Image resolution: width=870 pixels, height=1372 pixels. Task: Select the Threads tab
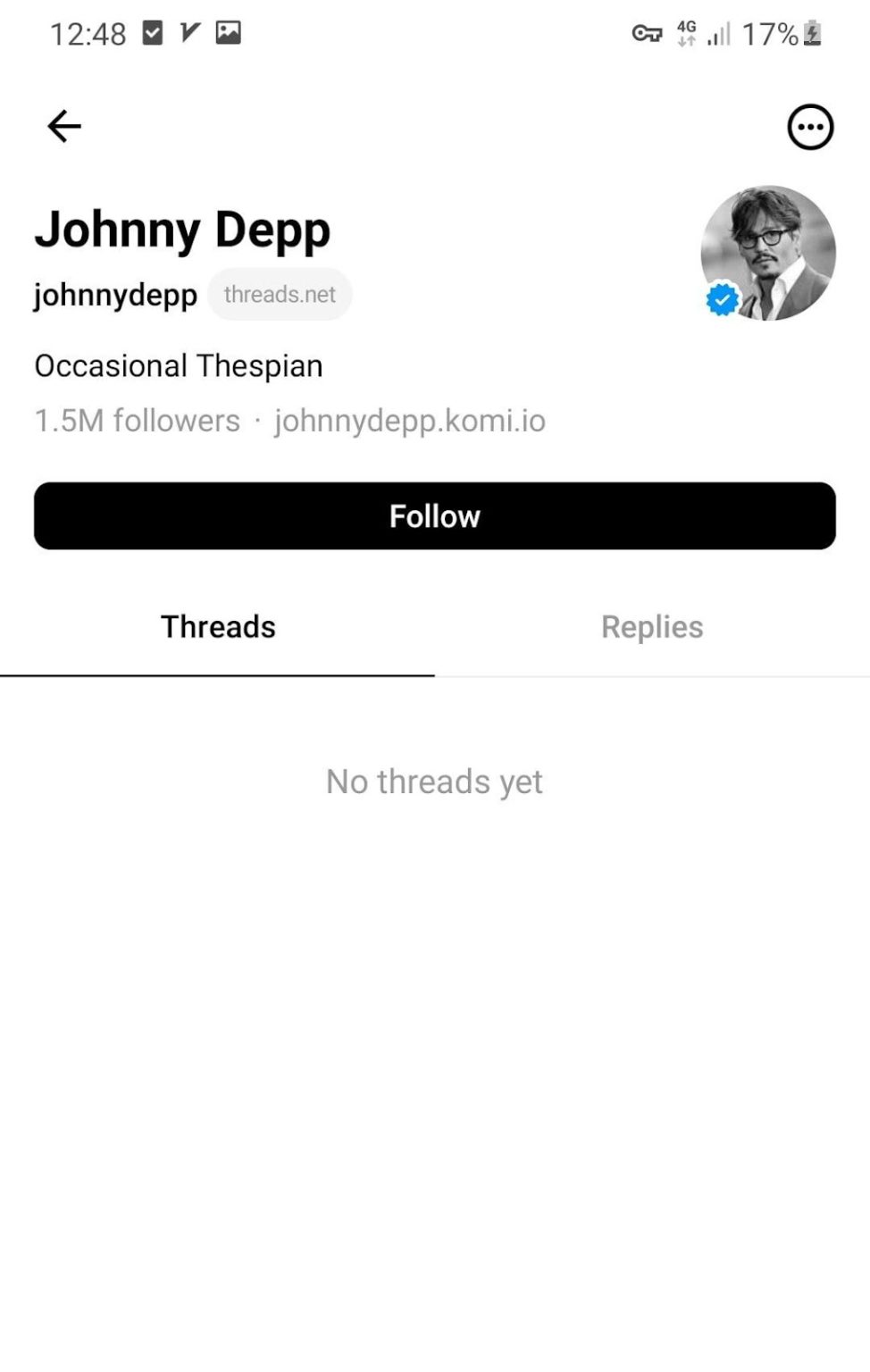[217, 627]
